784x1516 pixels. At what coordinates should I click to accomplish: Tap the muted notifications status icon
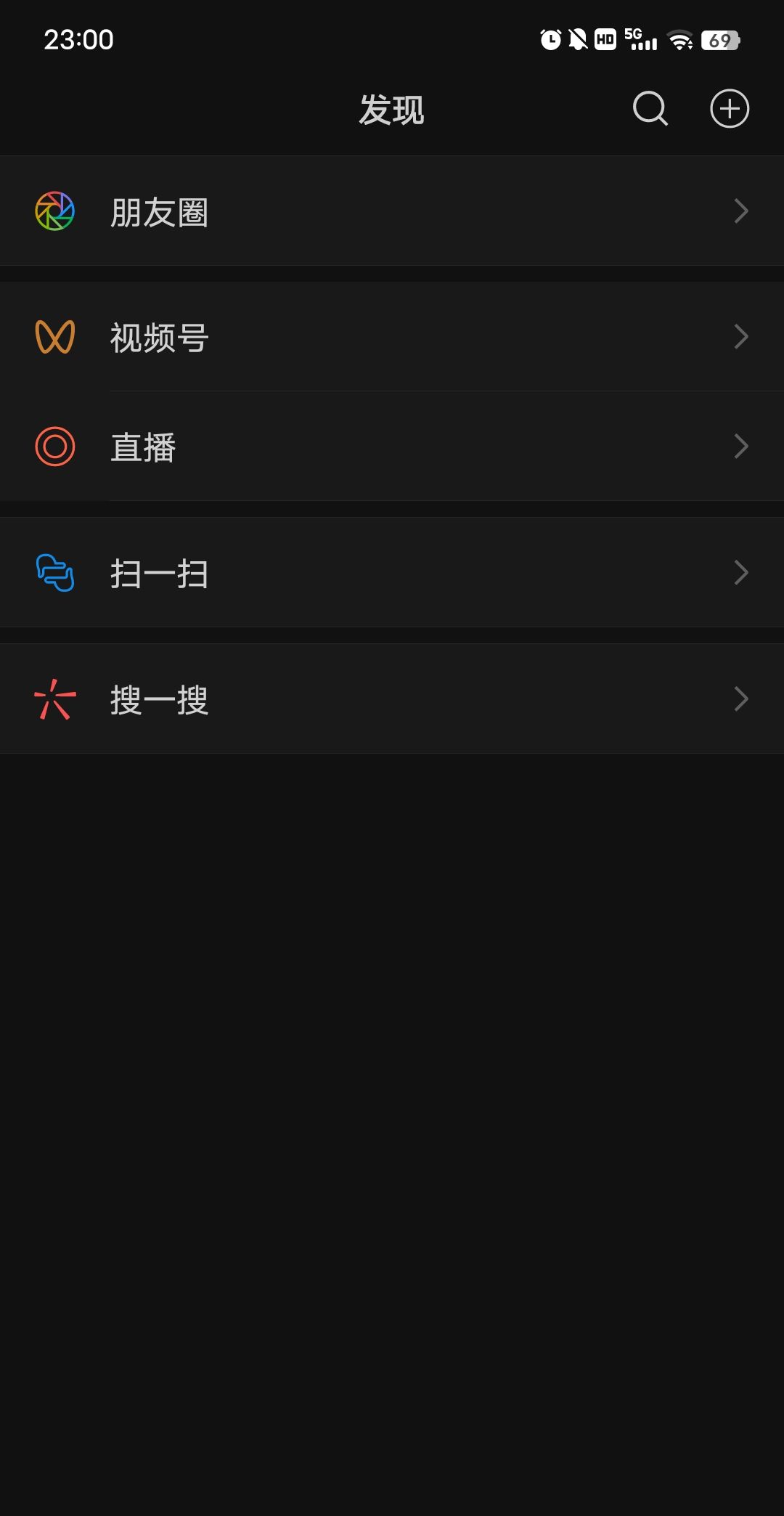point(576,38)
